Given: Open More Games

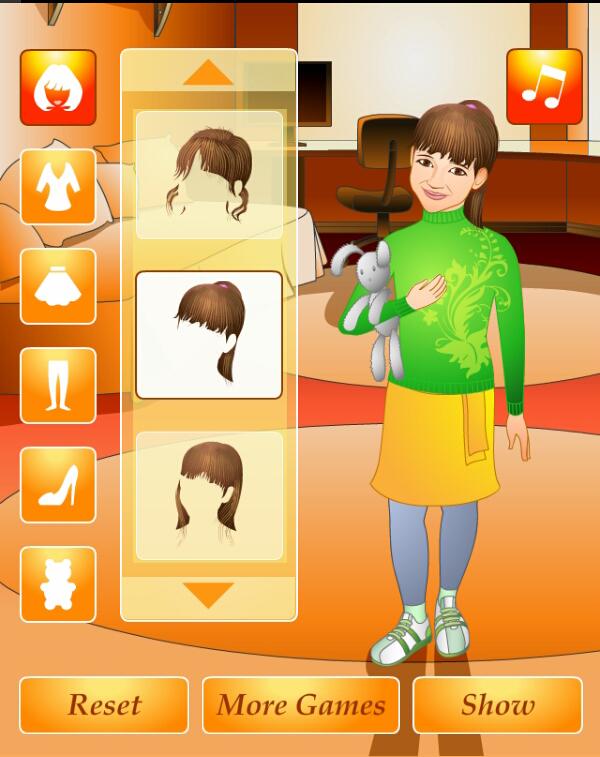Looking at the screenshot, I should (x=301, y=705).
